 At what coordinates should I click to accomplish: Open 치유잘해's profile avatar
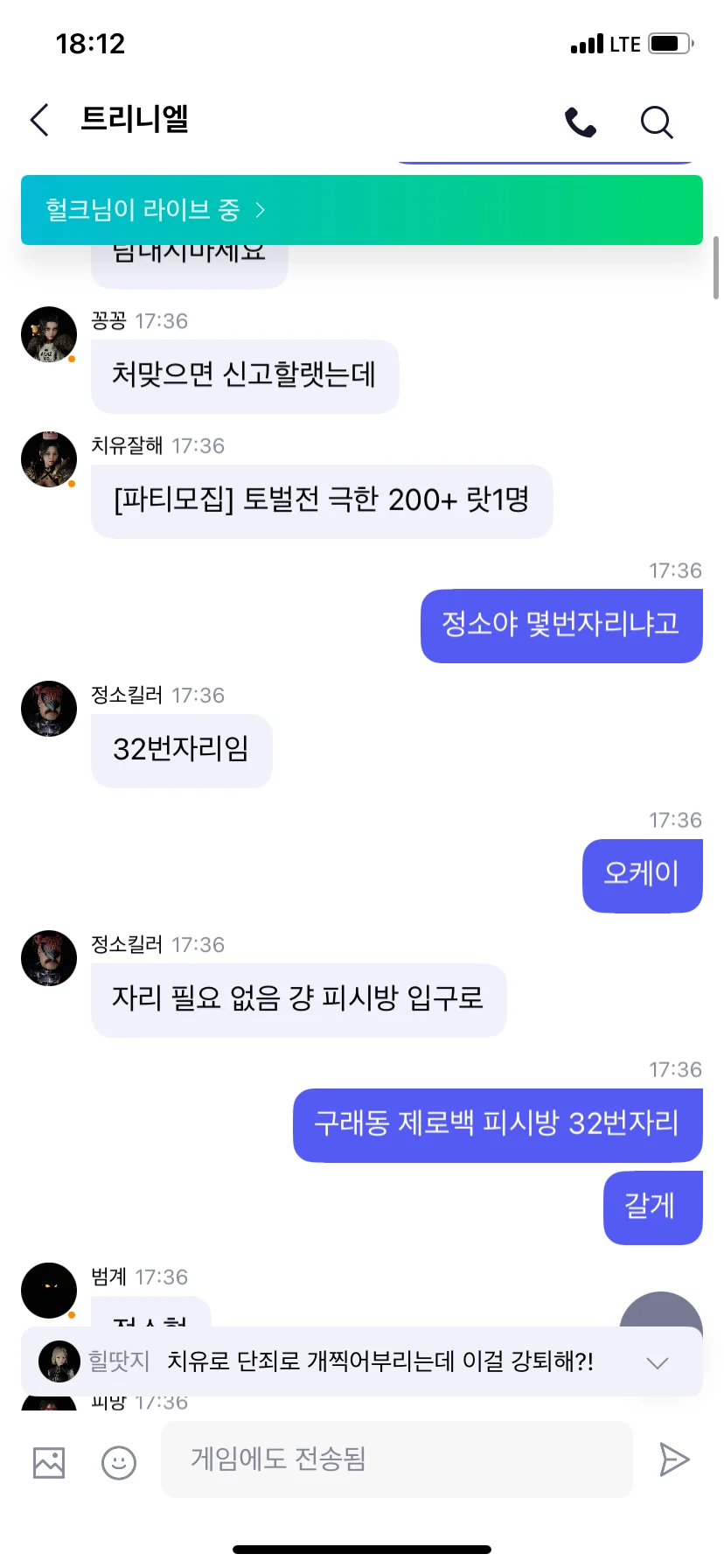[49, 459]
